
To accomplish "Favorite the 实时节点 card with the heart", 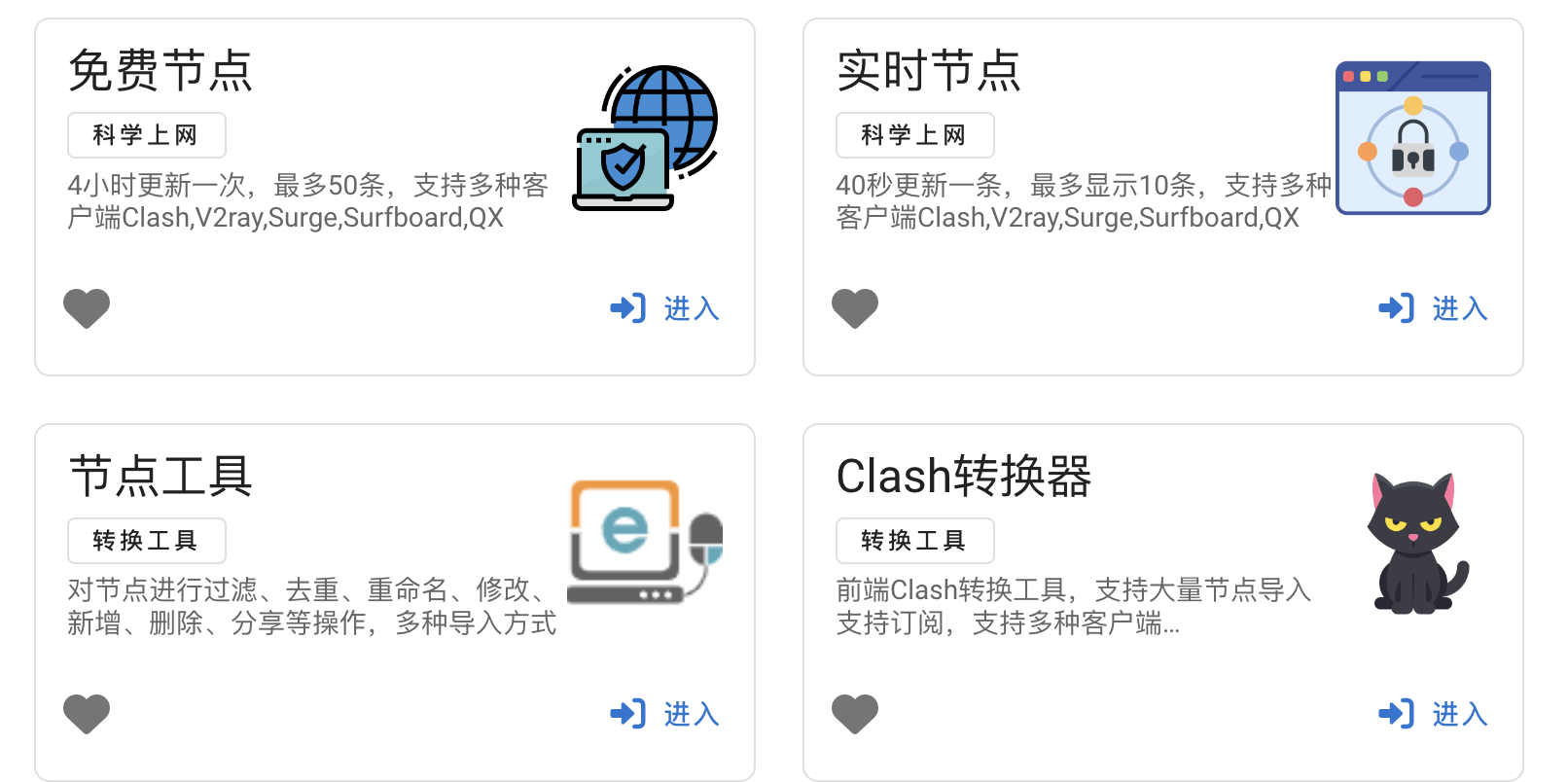I will coord(855,308).
